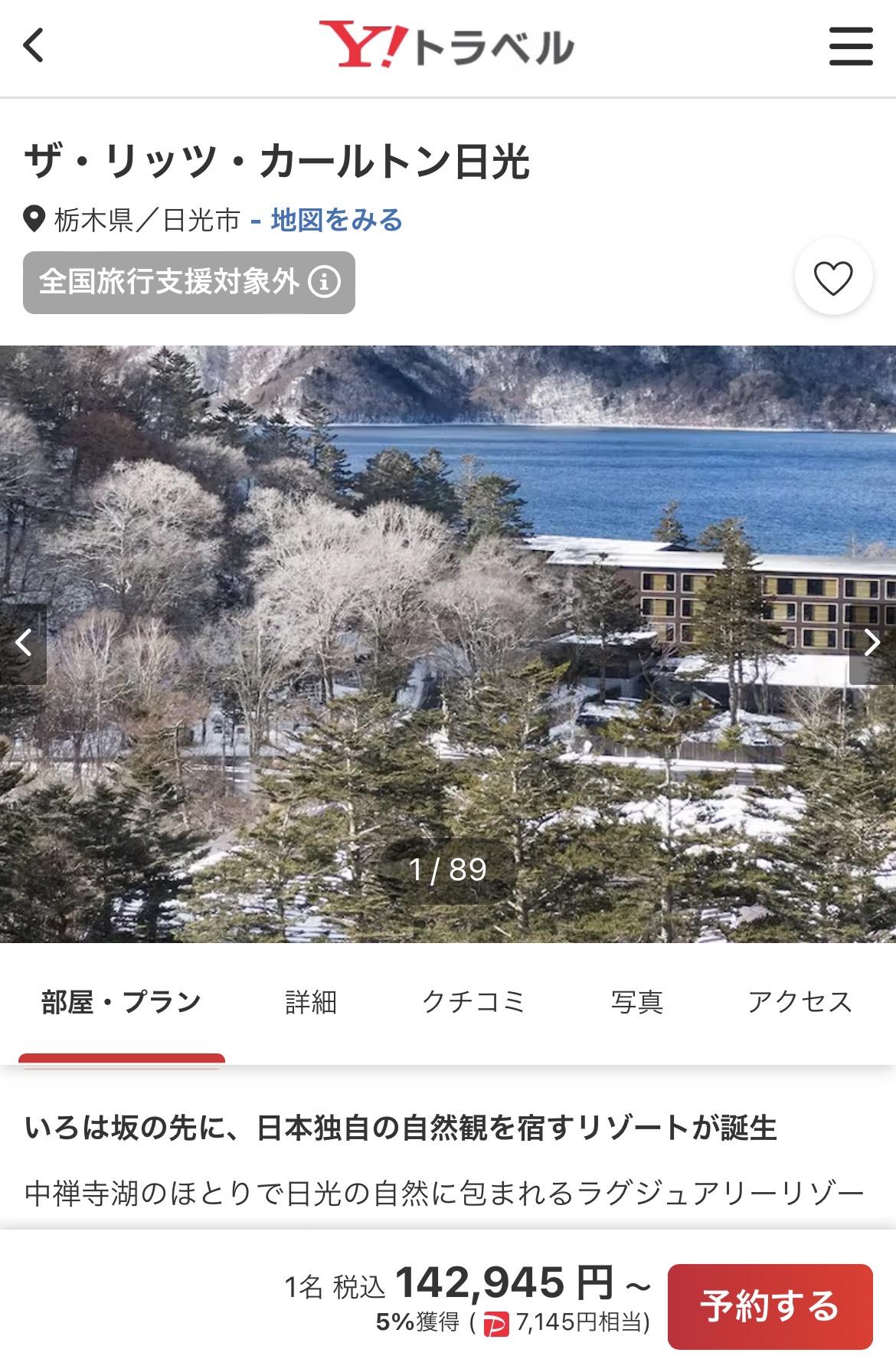The image size is (896, 1356).
Task: Select the 部屋・プラン tab
Action: (121, 1003)
